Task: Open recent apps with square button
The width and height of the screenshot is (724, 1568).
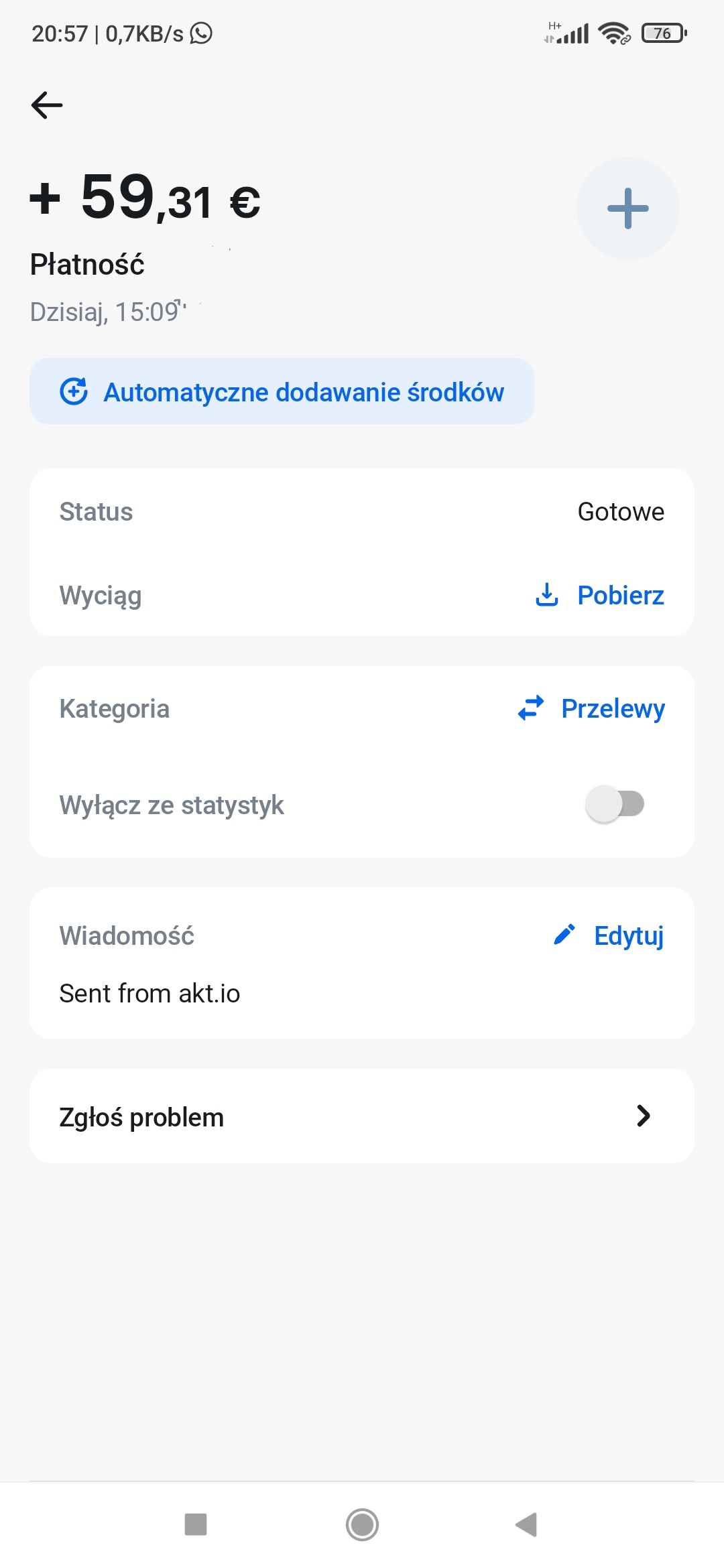Action: tap(196, 1524)
